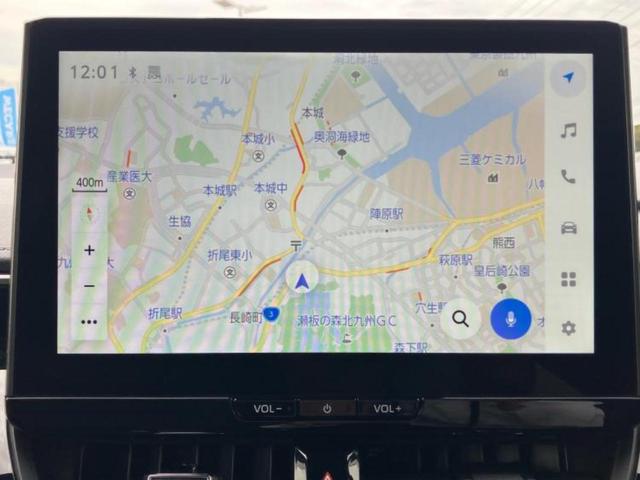Start voice input with blue microphone button
Screen dimensions: 640x480
pyautogui.click(x=511, y=318)
